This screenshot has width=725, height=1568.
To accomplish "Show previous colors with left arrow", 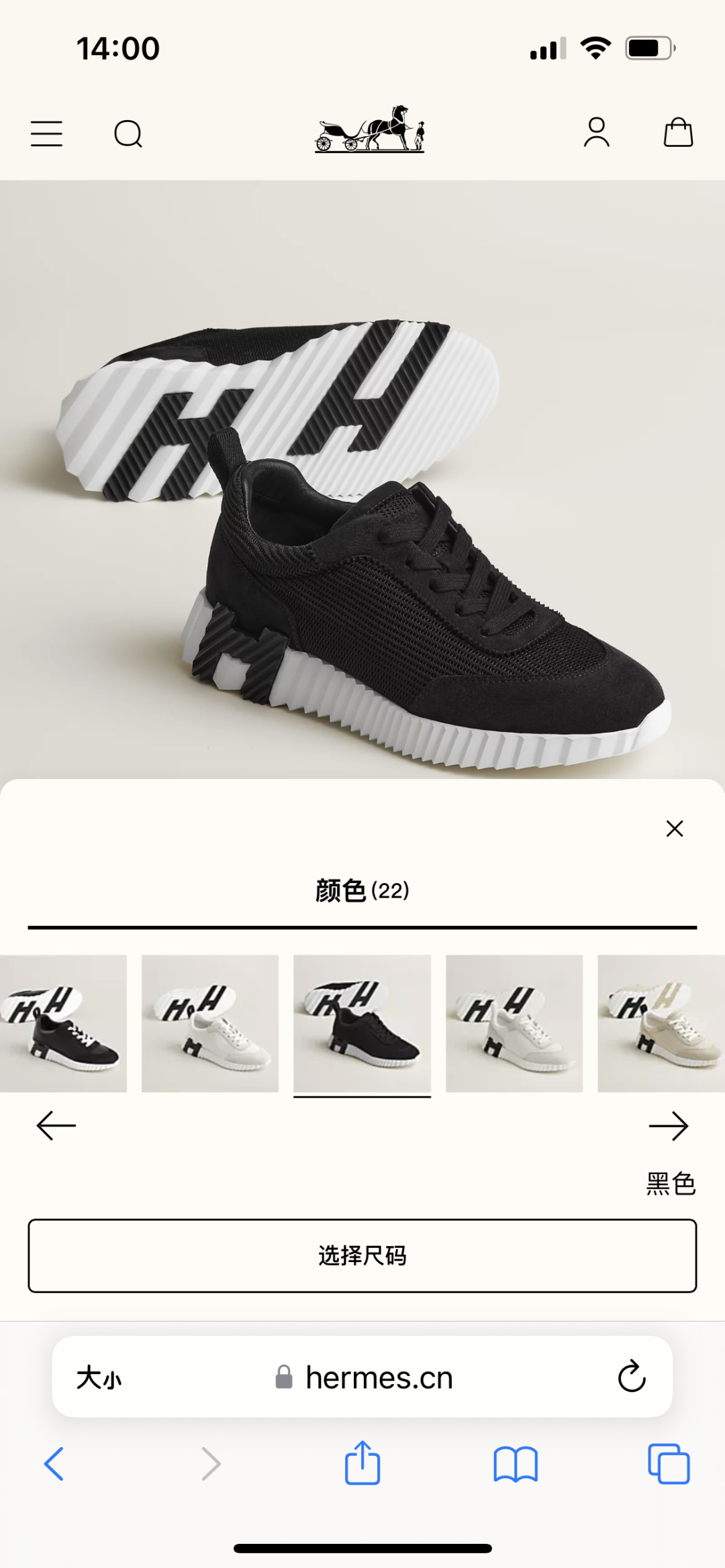I will (56, 1125).
